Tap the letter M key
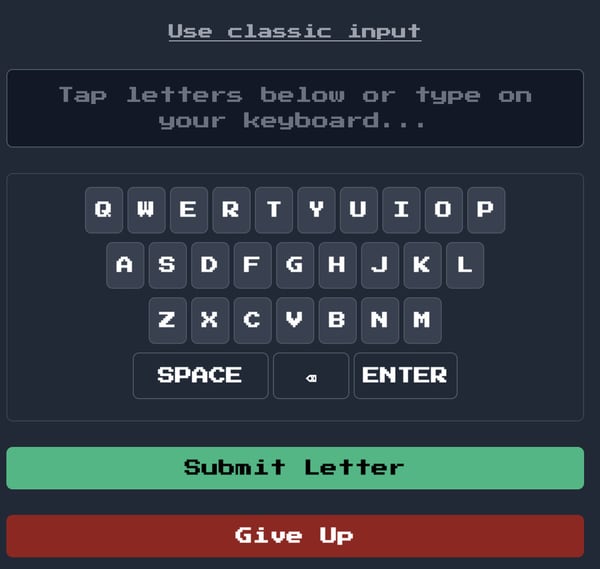Image resolution: width=600 pixels, height=569 pixels. click(421, 320)
